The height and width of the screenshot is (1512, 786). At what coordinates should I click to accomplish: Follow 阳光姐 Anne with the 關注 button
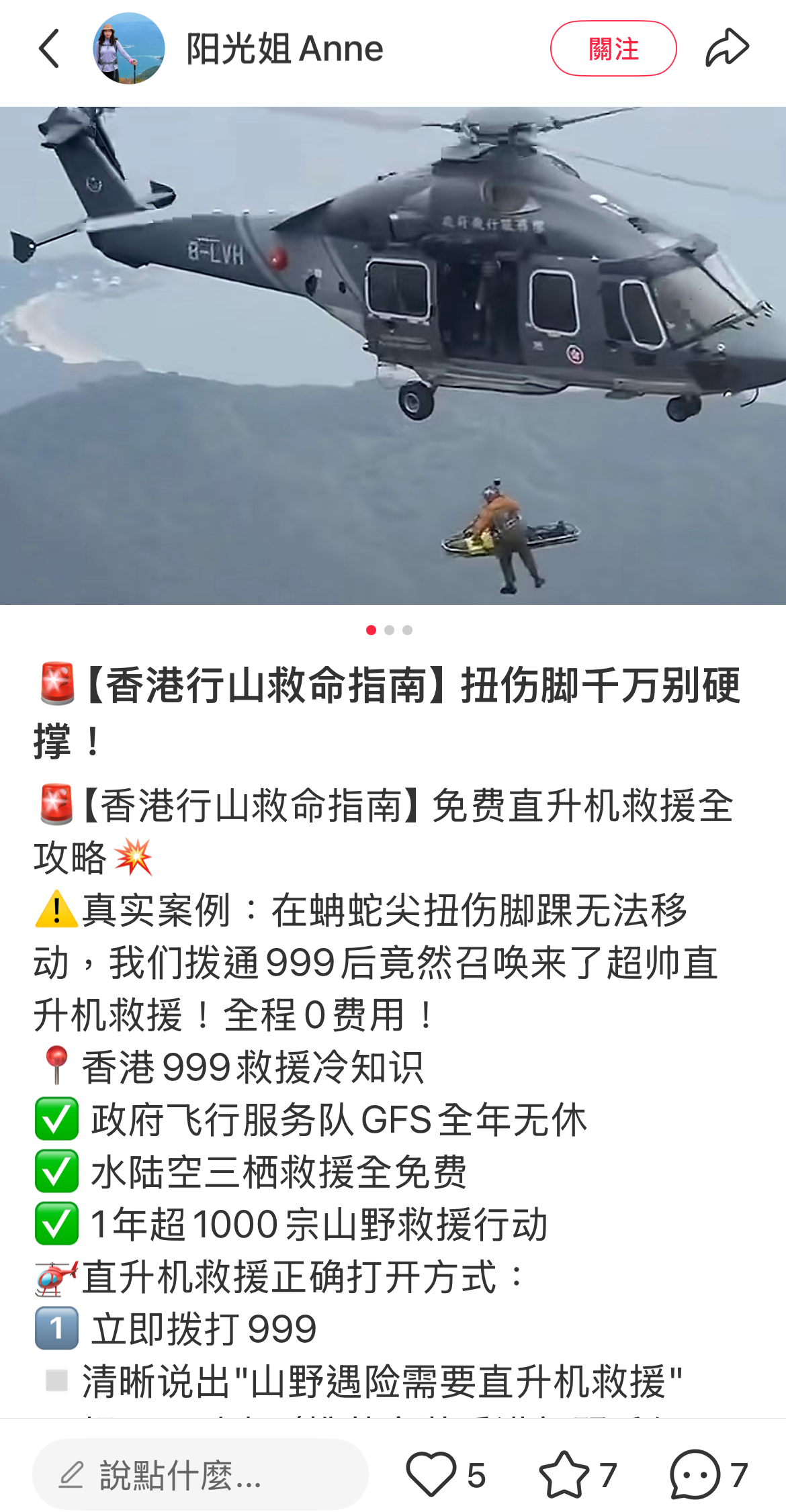[x=613, y=48]
